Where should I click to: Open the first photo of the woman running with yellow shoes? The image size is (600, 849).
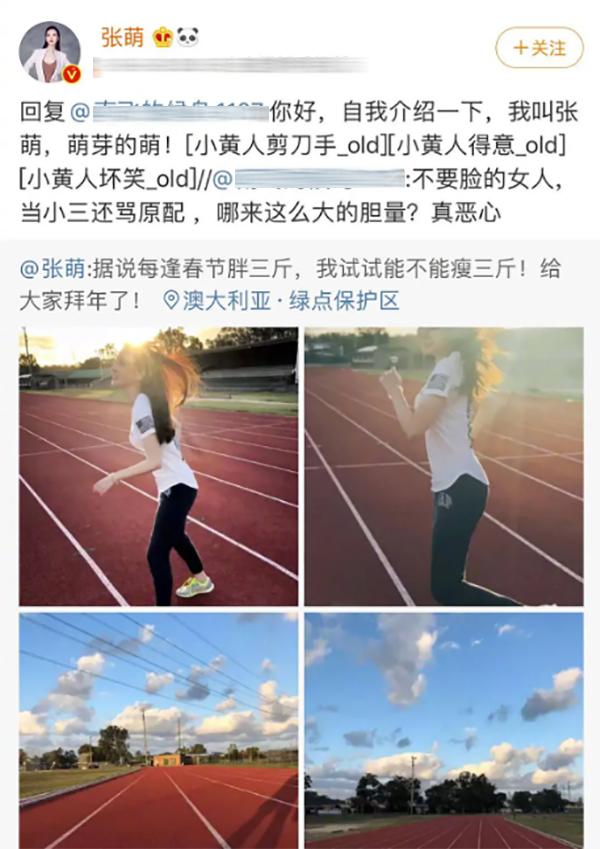click(x=158, y=465)
